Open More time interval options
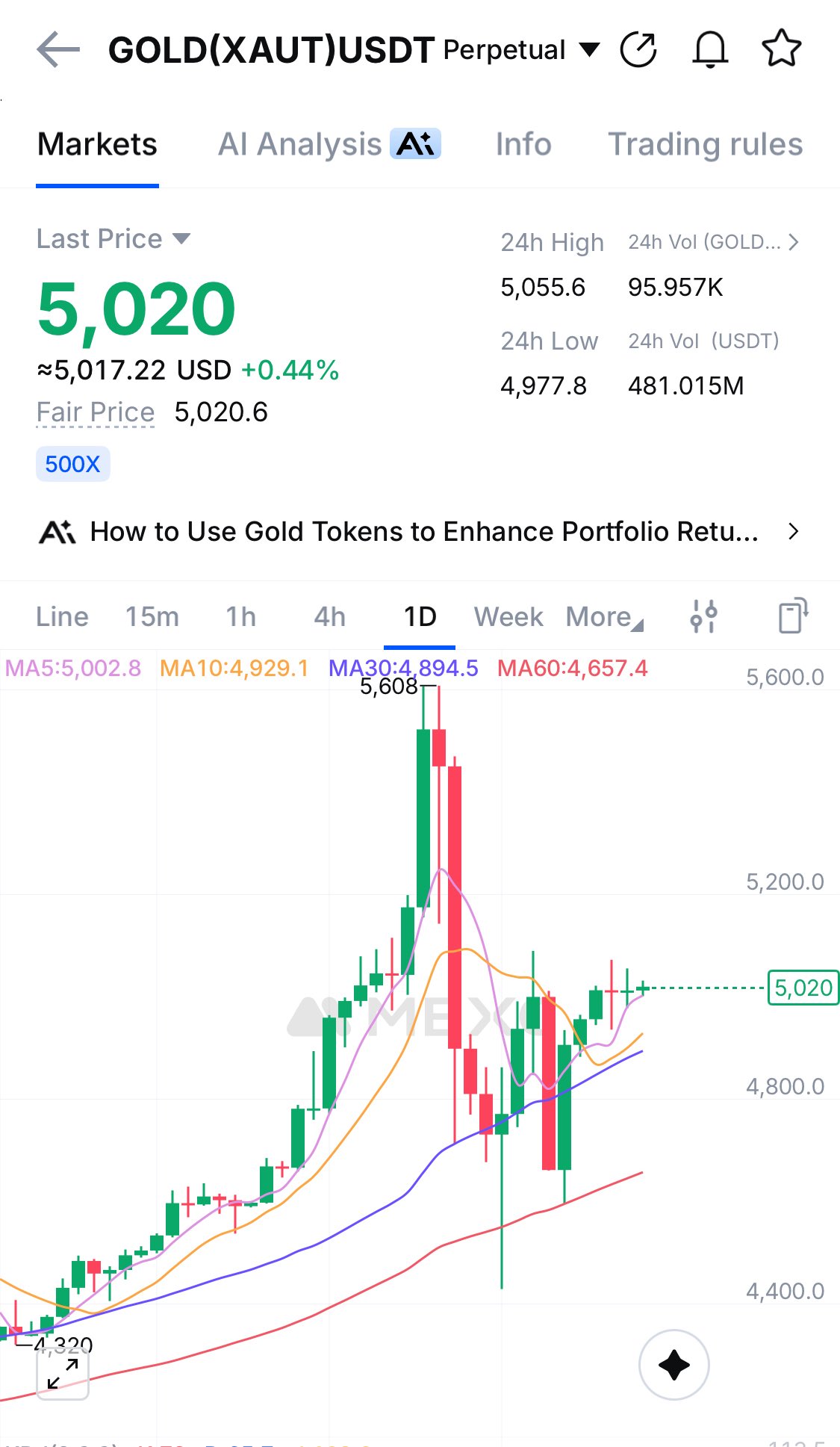 [x=603, y=617]
